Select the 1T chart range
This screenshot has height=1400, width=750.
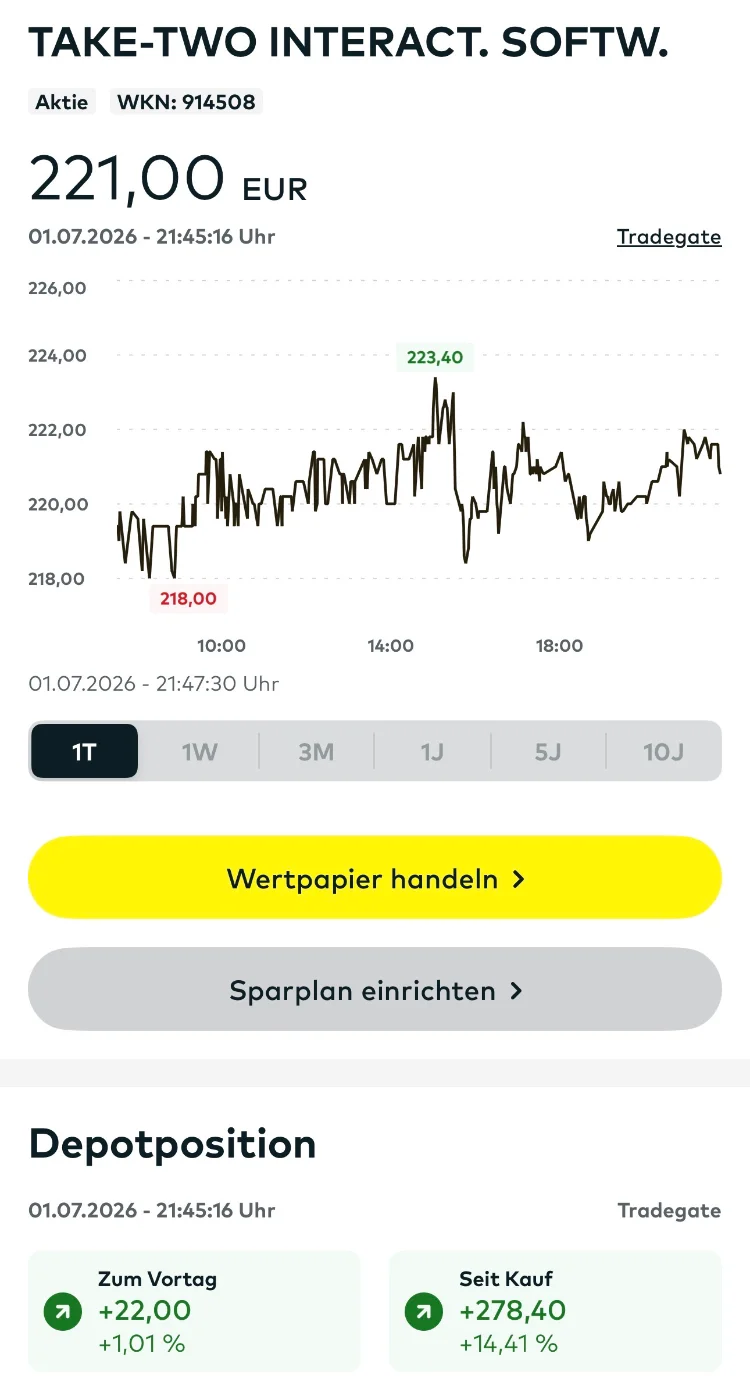point(84,751)
